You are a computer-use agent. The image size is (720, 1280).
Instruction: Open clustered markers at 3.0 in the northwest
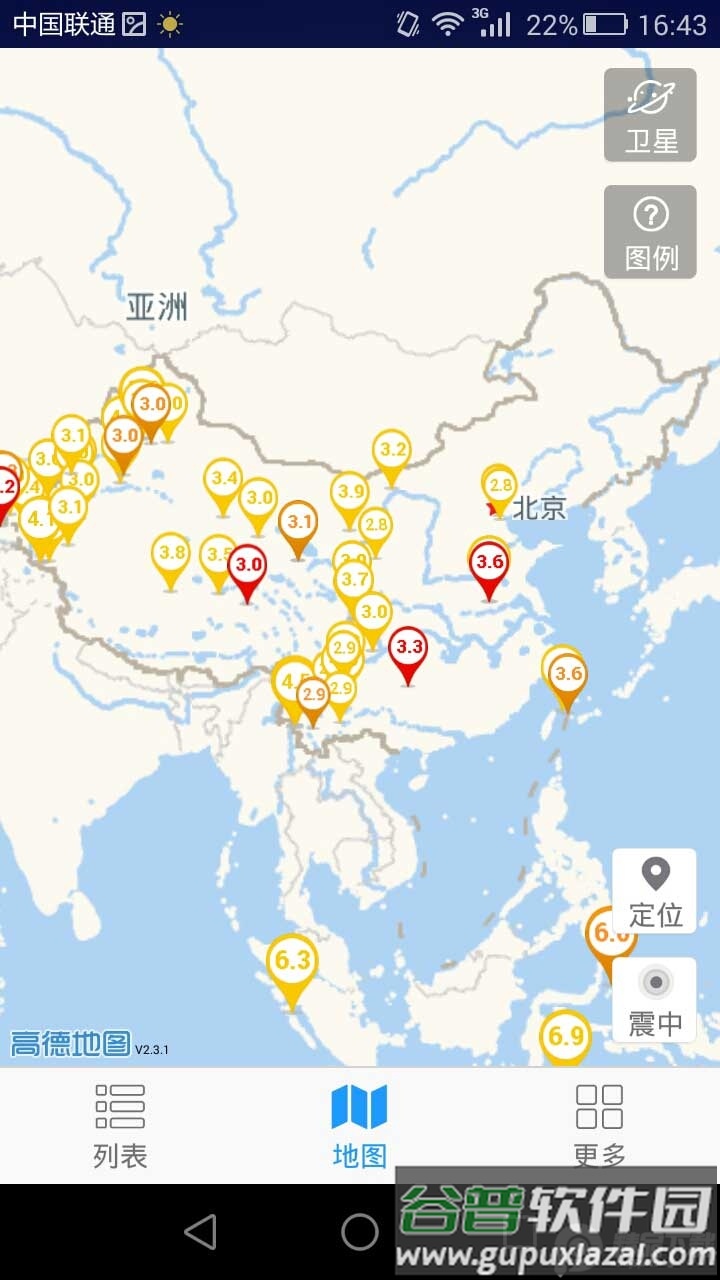pyautogui.click(x=149, y=403)
